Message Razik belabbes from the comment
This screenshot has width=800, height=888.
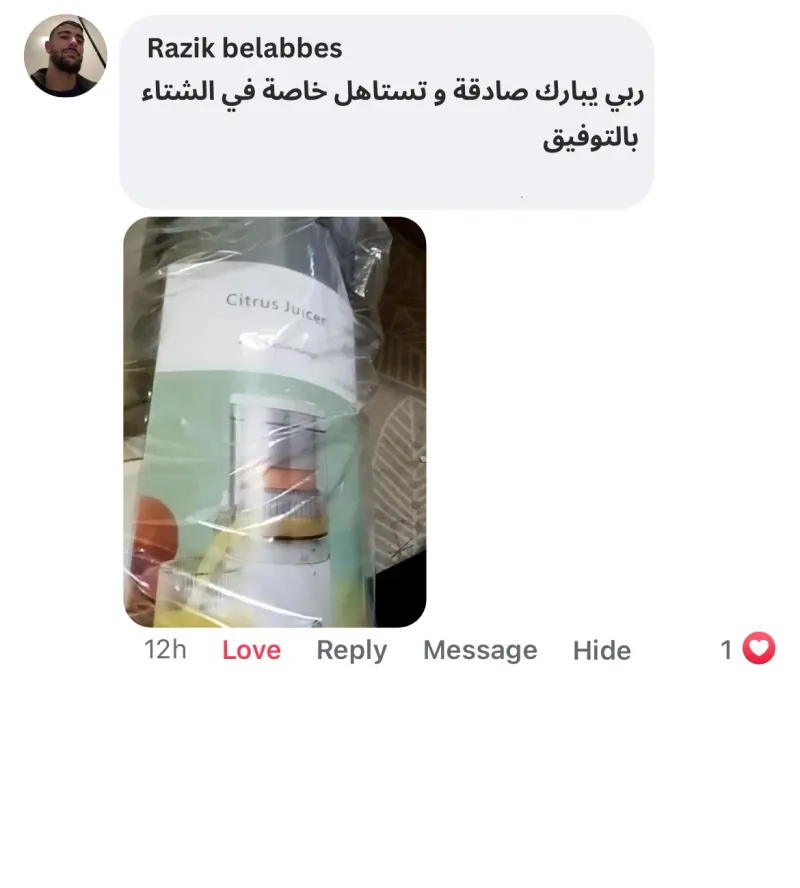click(x=480, y=650)
